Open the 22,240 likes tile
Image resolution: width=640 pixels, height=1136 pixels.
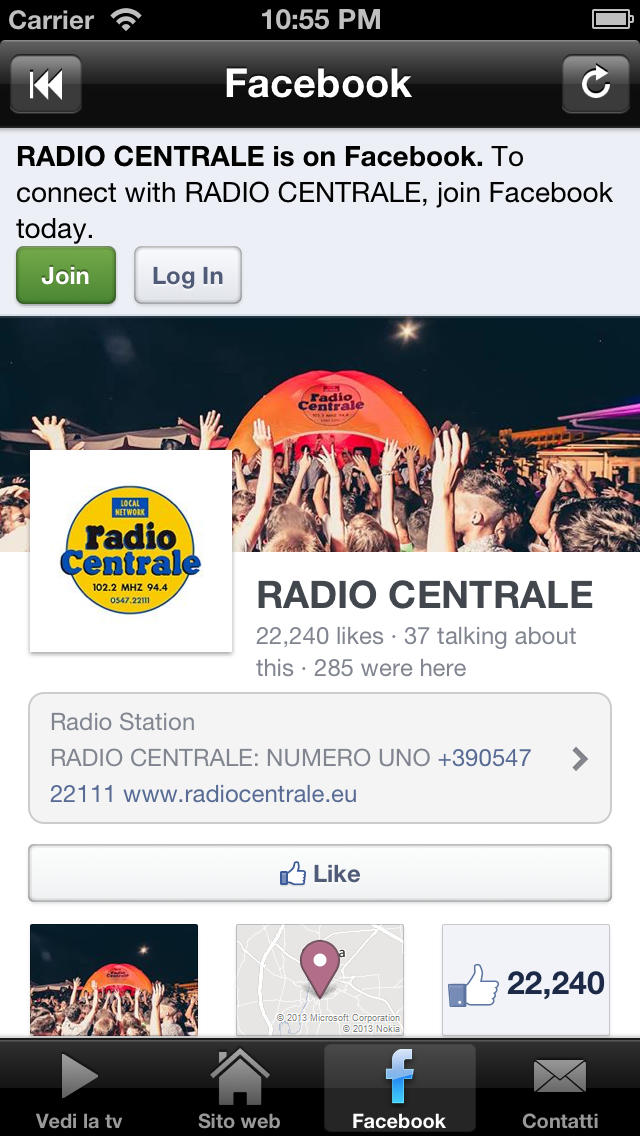click(526, 980)
